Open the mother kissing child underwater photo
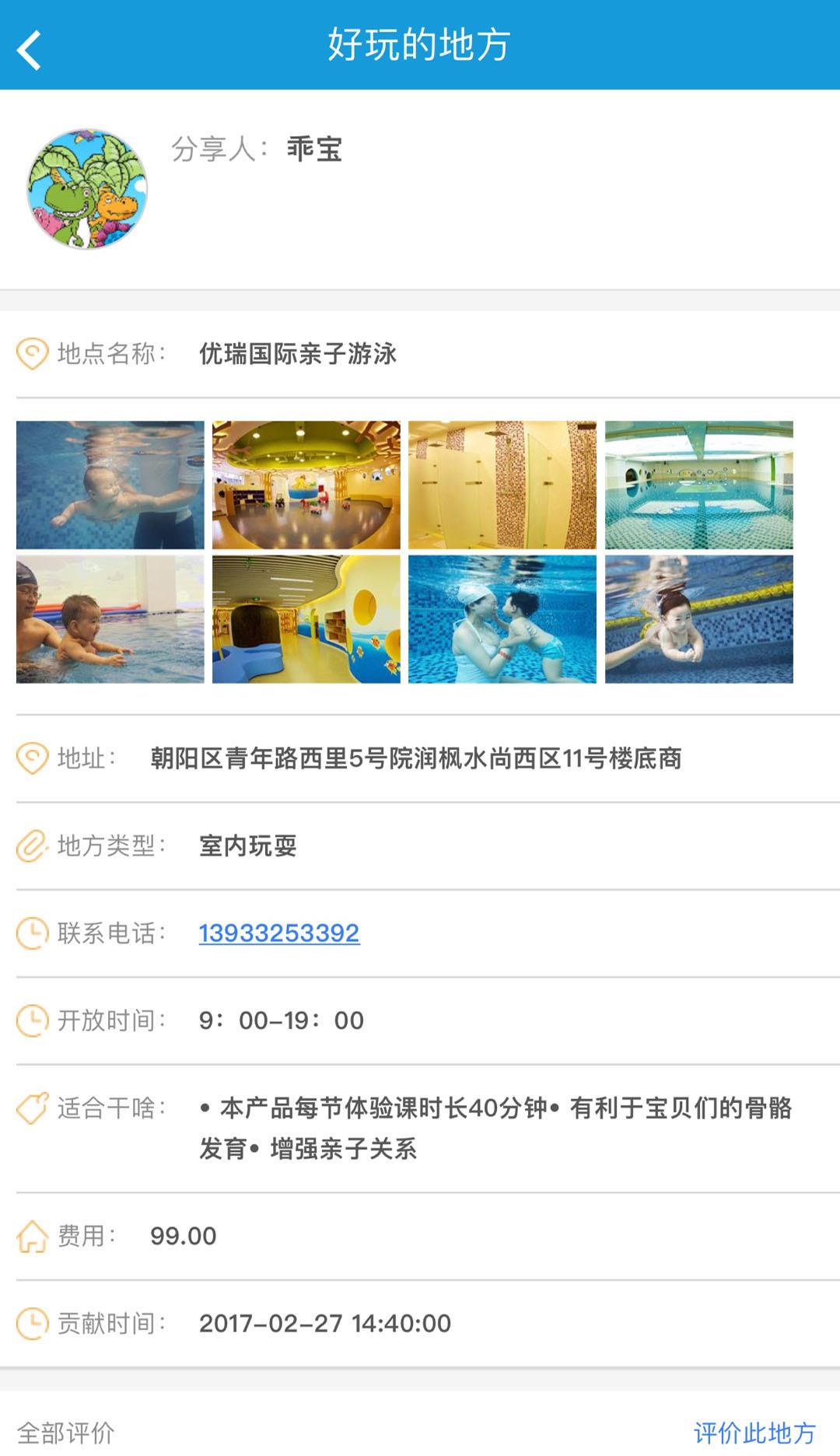 click(502, 619)
